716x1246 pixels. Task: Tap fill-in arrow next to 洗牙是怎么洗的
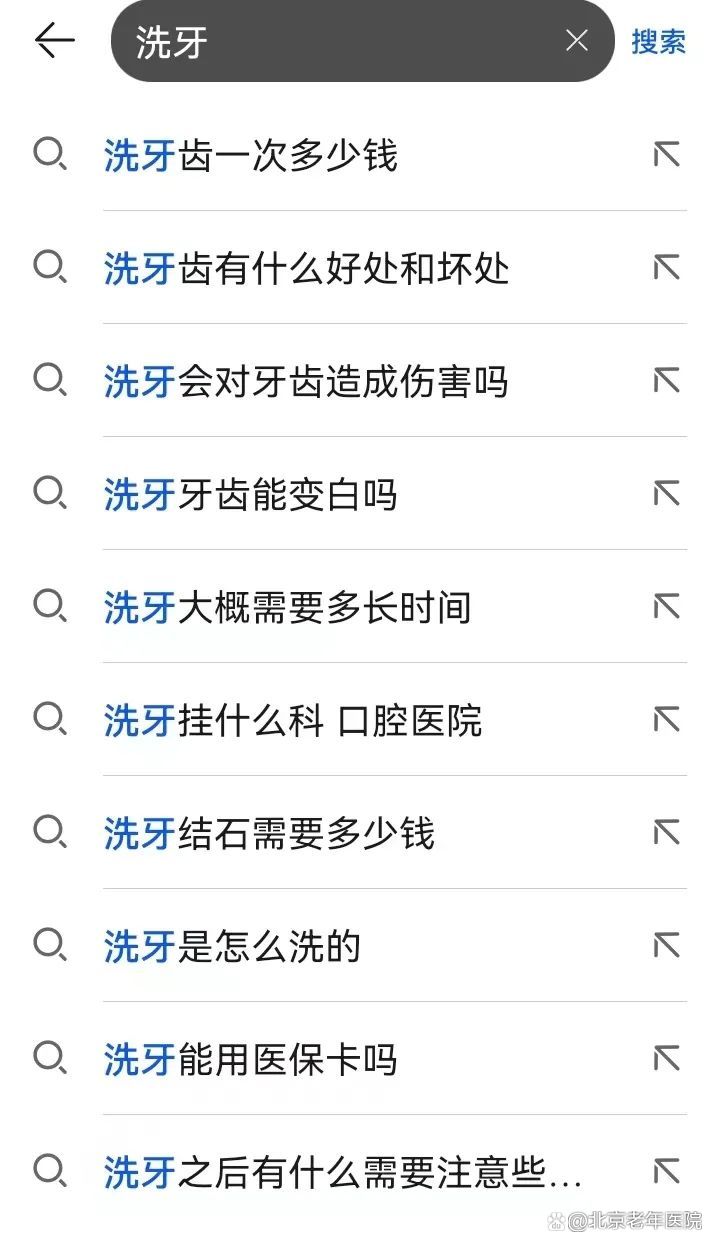(666, 946)
